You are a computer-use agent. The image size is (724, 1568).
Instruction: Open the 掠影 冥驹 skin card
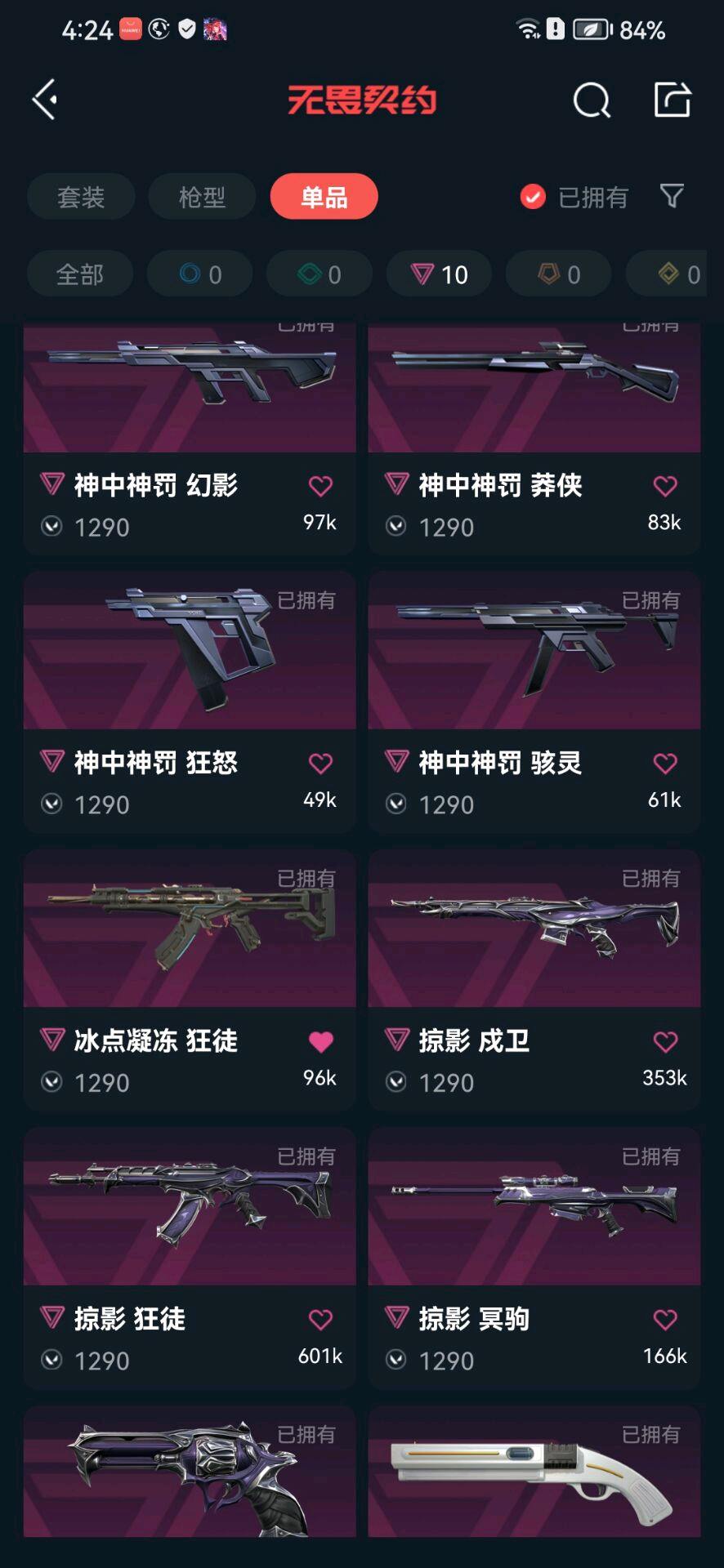534,1209
